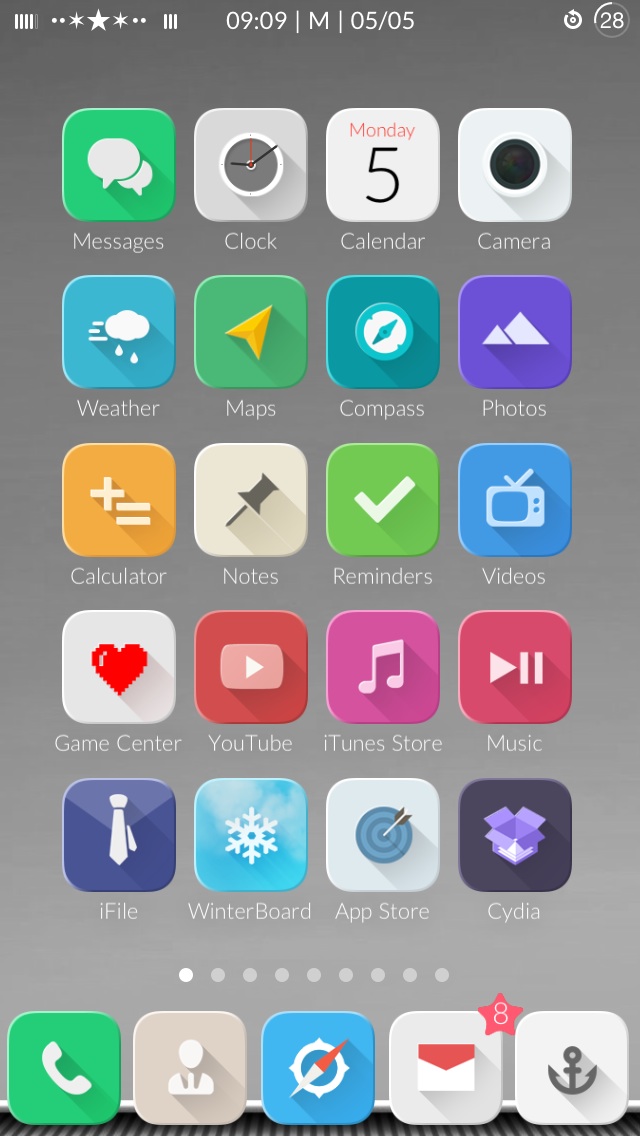Open the Messages app
Viewport: 640px width, 1136px height.
pyautogui.click(x=119, y=165)
